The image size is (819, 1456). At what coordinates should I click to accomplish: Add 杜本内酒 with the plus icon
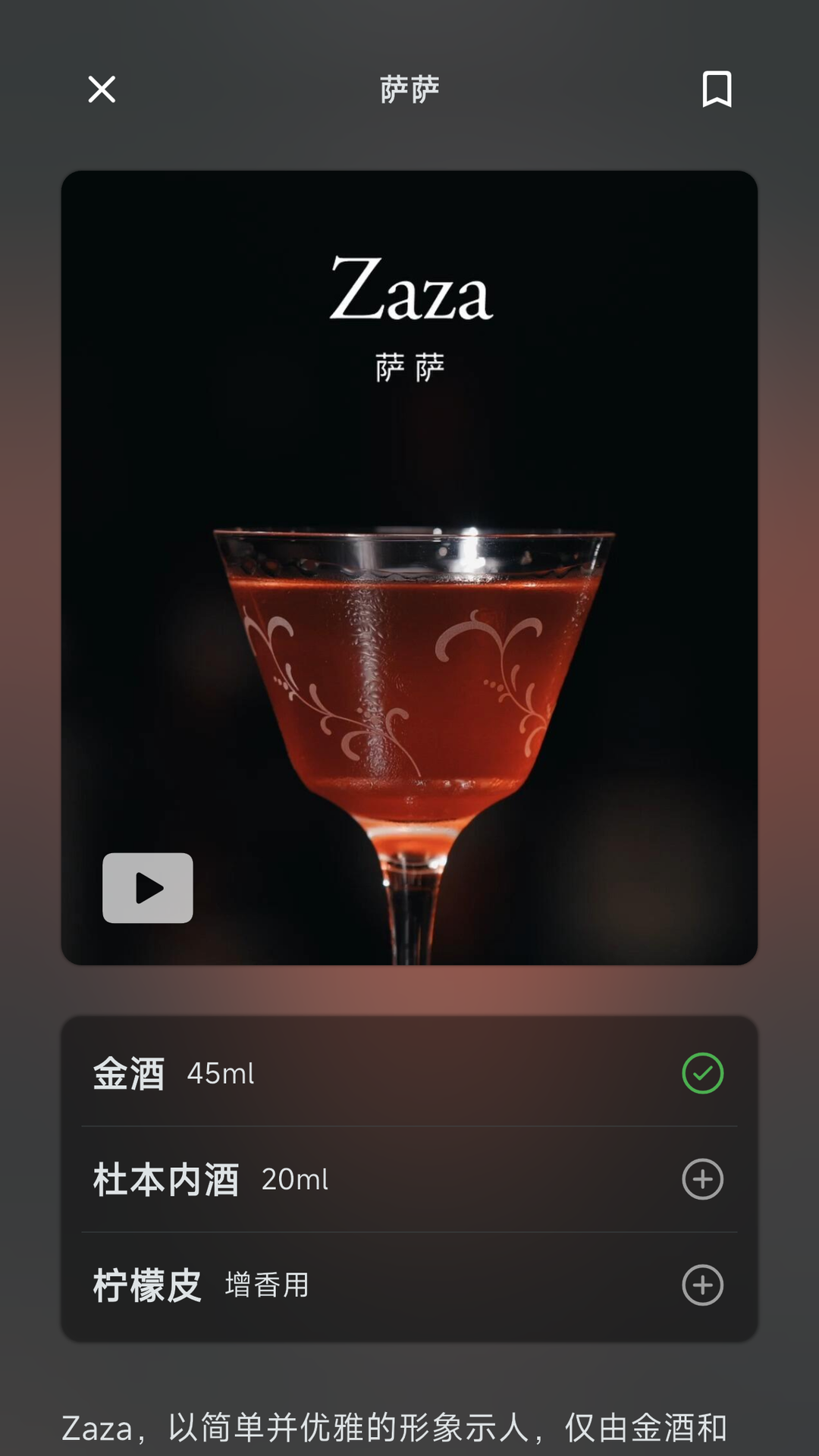coord(702,1179)
